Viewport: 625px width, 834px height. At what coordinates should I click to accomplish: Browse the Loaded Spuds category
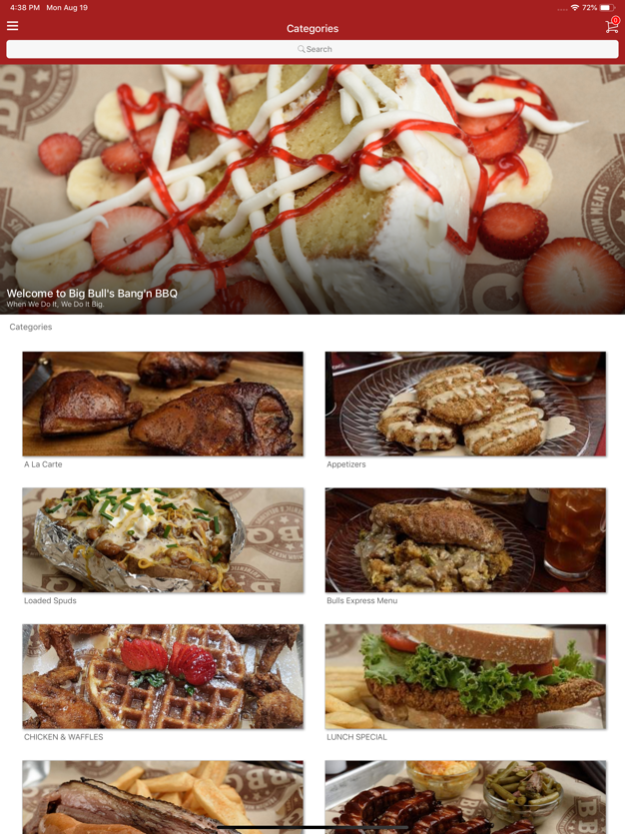tap(163, 540)
